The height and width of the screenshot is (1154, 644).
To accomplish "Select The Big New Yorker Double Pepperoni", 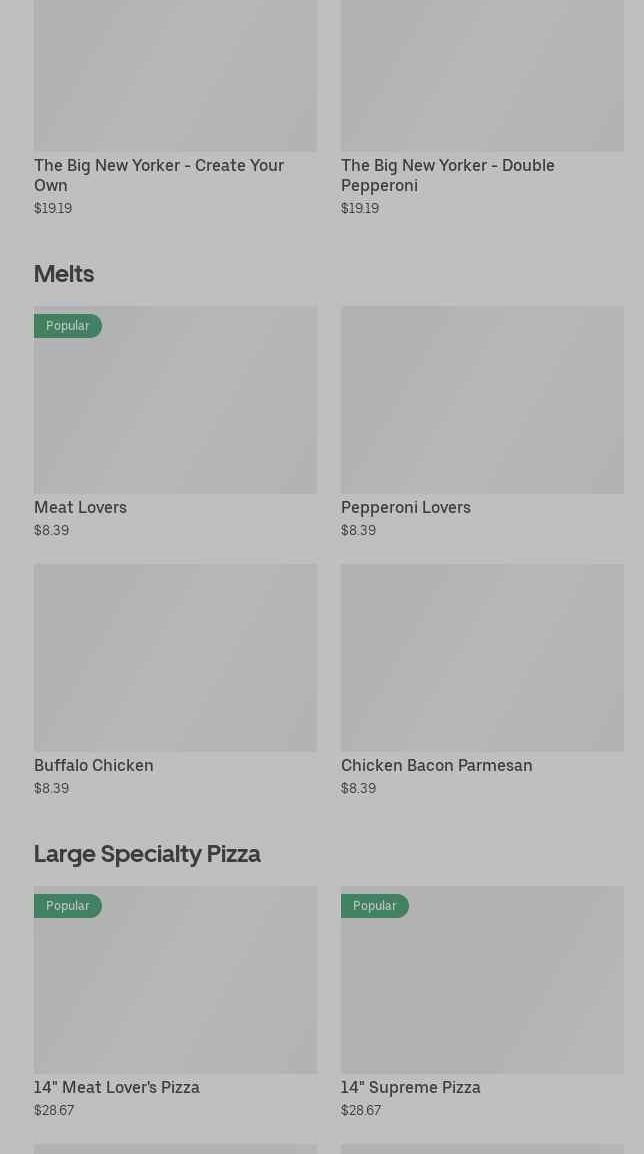I will click(482, 100).
